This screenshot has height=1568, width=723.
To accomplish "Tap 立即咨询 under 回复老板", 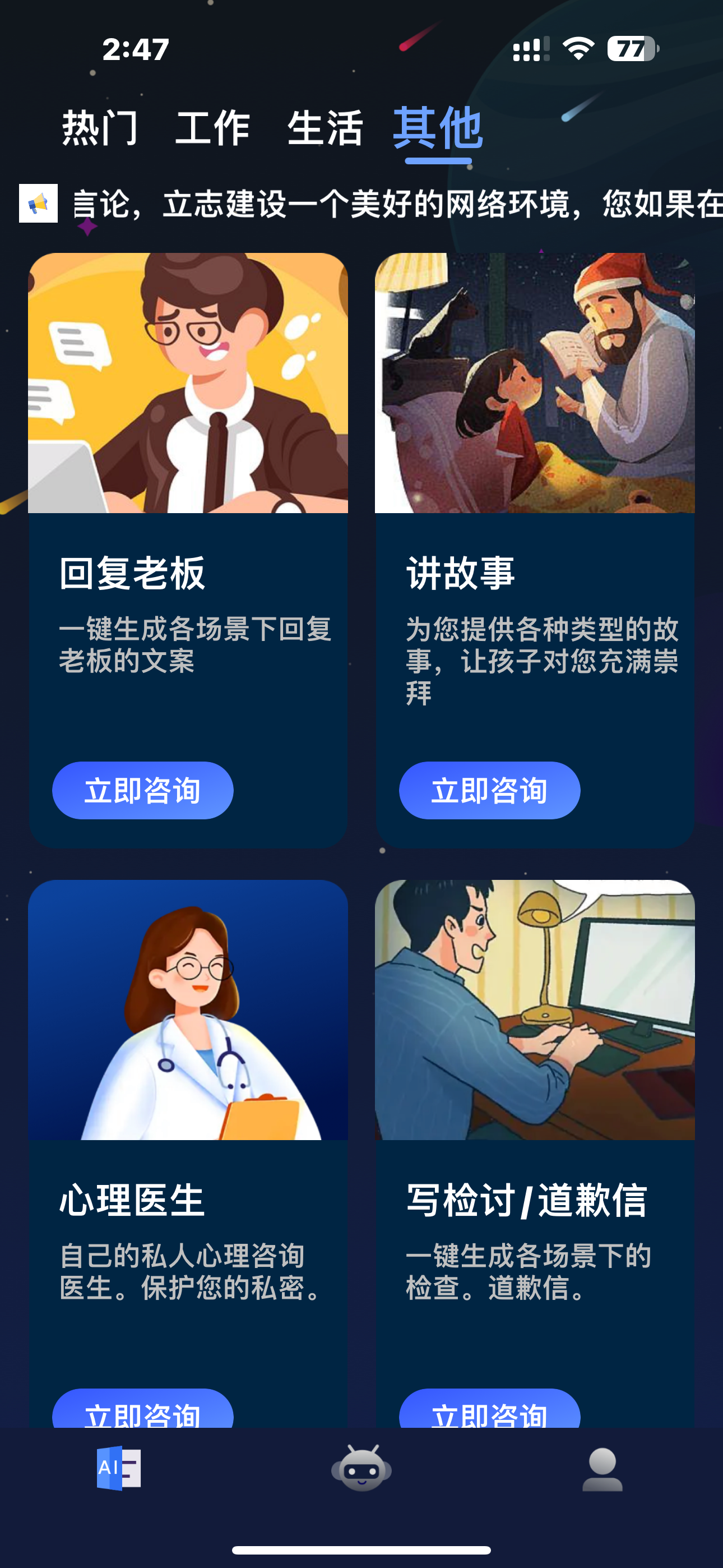I will 142,790.
